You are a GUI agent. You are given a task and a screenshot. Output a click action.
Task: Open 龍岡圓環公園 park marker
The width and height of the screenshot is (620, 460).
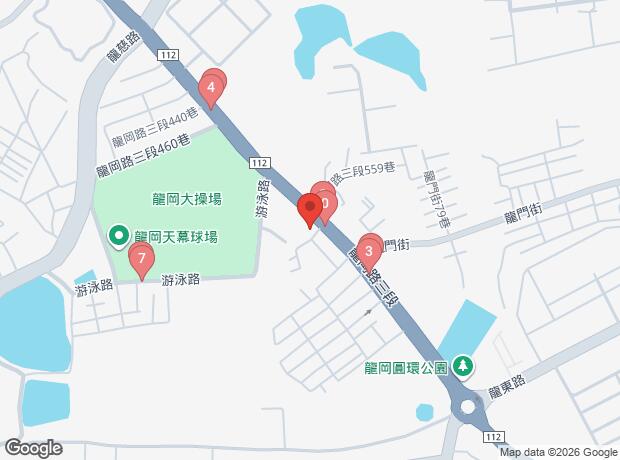(463, 367)
